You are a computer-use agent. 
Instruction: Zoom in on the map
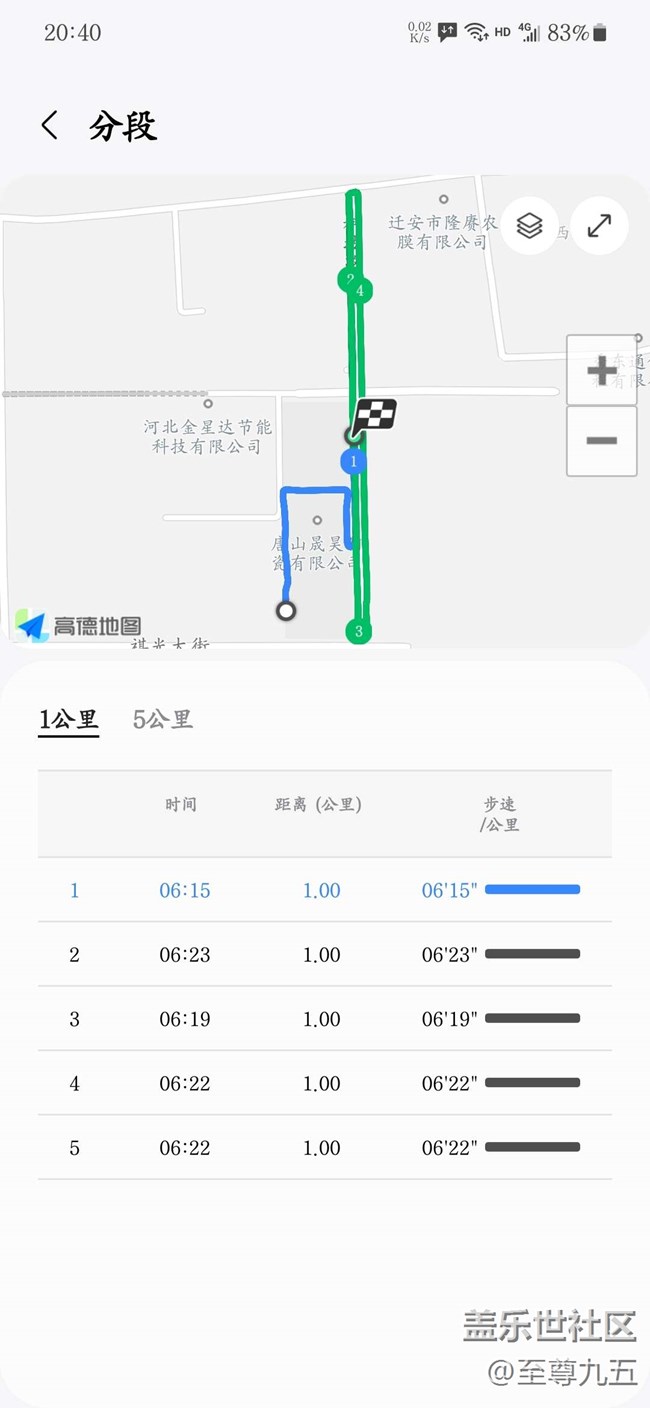tap(601, 370)
